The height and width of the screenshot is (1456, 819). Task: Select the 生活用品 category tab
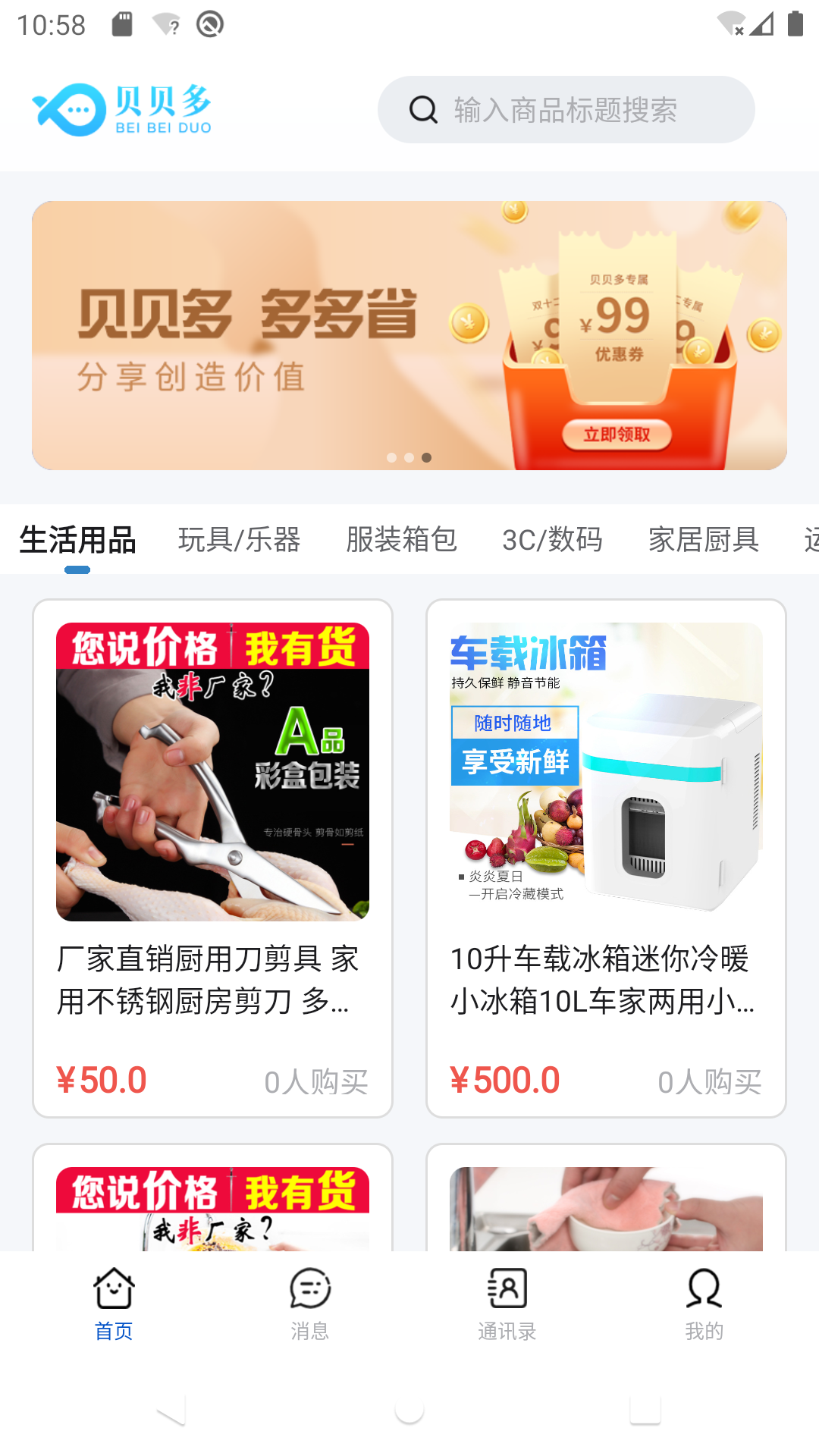coord(77,540)
